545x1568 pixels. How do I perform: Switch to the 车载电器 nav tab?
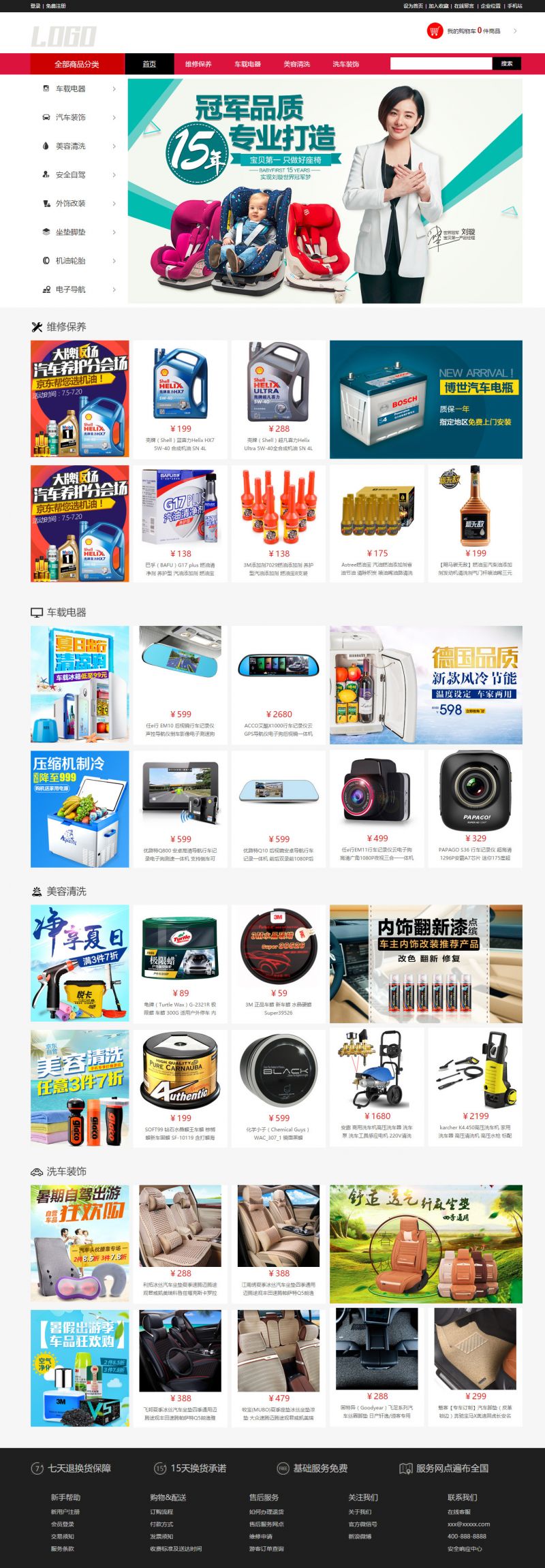coord(247,64)
